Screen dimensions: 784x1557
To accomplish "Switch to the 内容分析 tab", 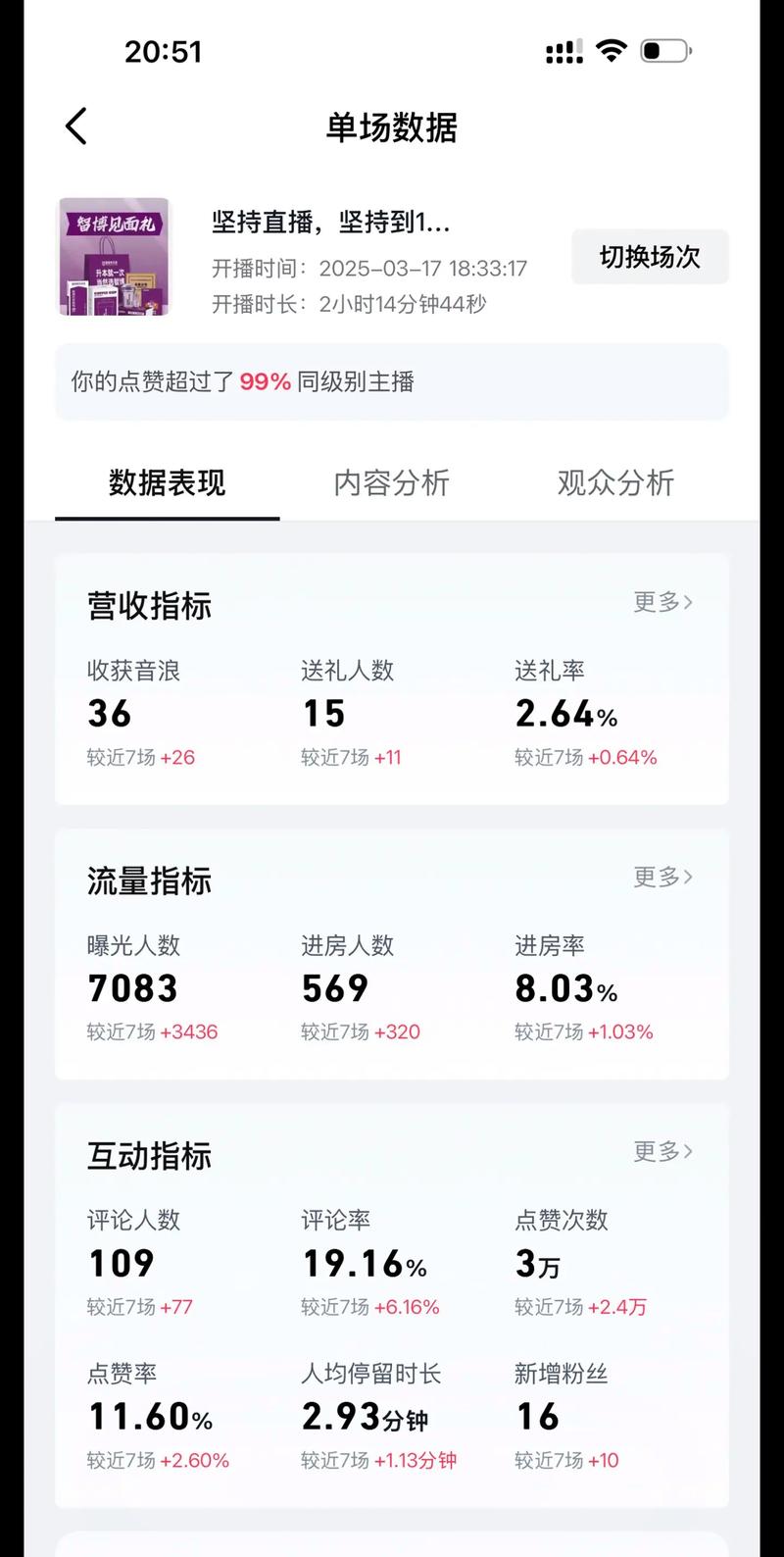I will [x=391, y=482].
